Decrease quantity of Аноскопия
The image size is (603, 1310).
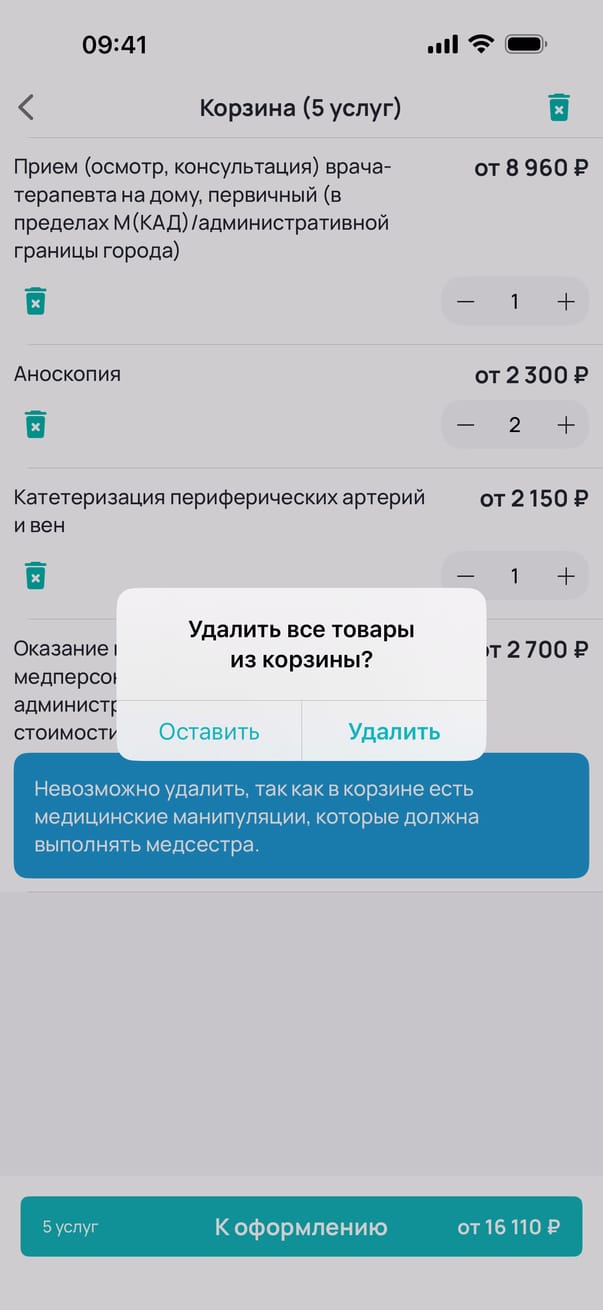coord(465,425)
